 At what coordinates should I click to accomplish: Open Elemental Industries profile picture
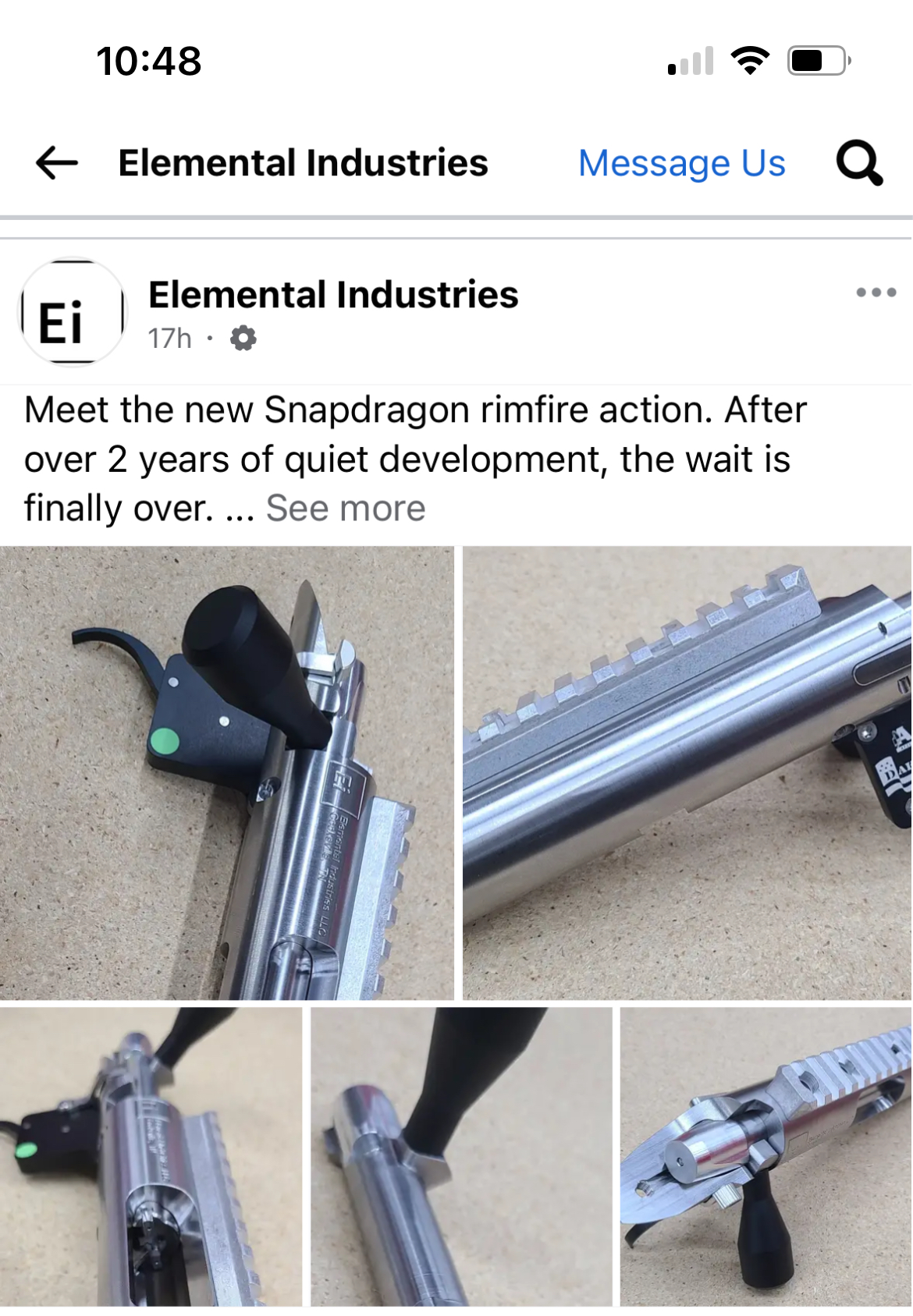coord(72,312)
